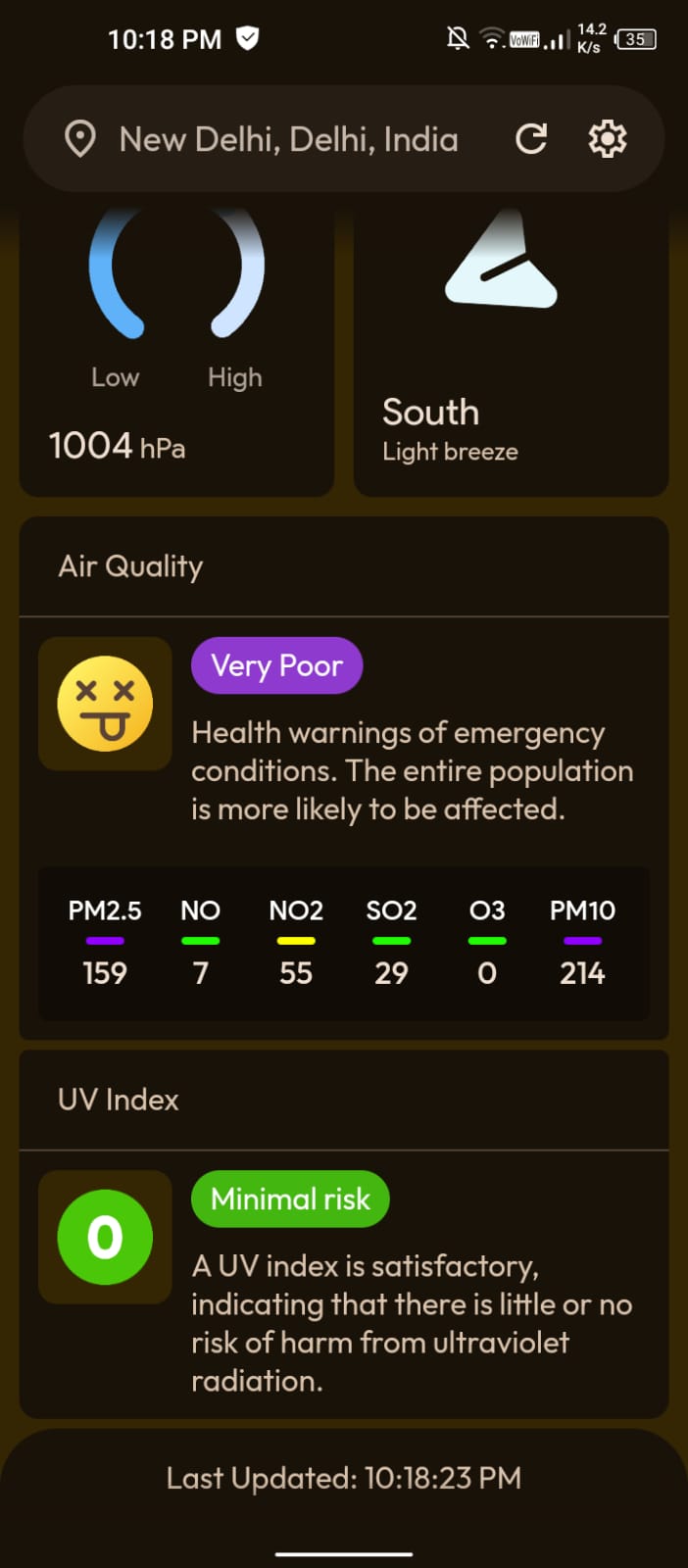
Task: Refresh the weather data
Action: pyautogui.click(x=531, y=139)
